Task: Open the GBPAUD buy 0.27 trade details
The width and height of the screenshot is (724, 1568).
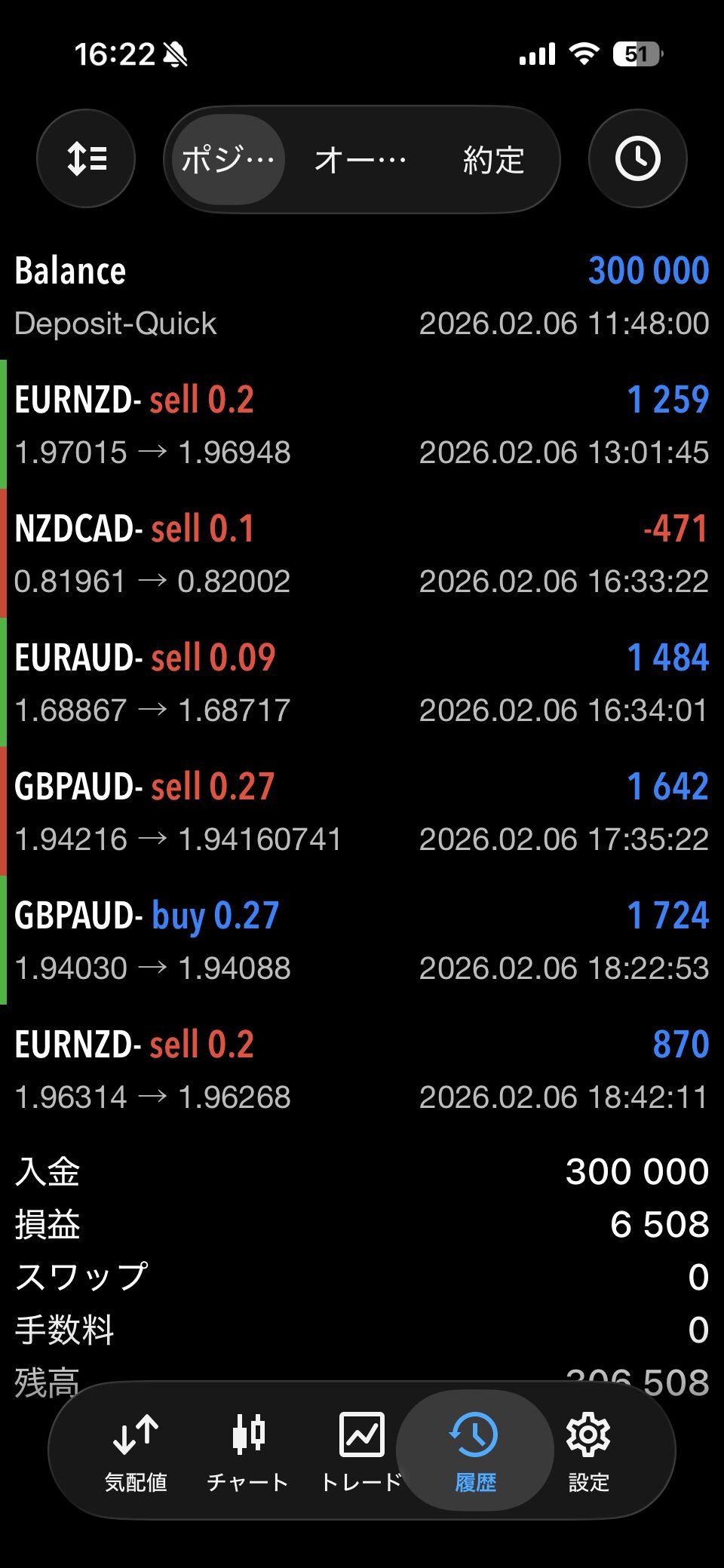Action: pos(362,941)
